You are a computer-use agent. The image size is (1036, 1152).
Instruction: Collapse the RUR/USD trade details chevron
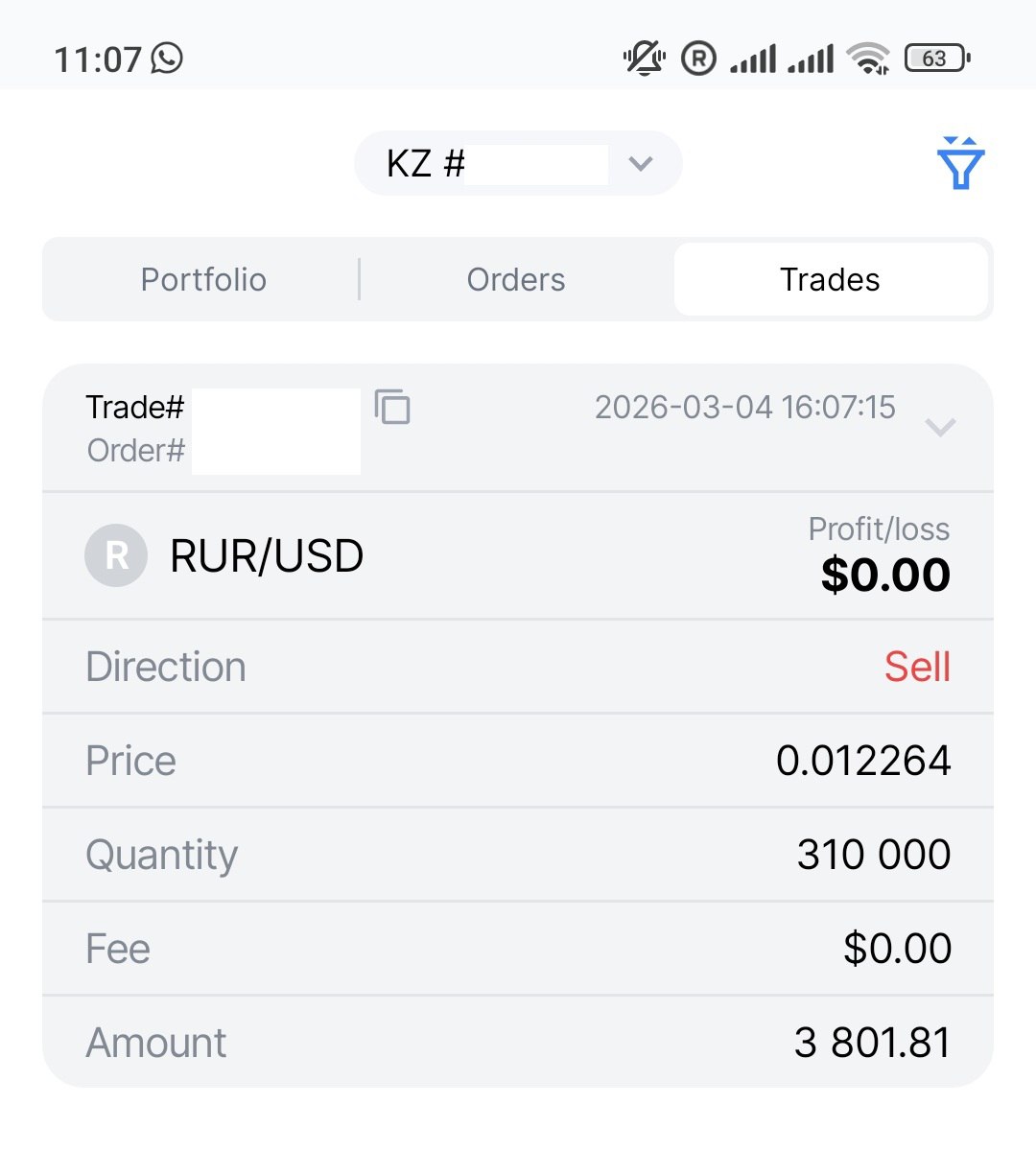[x=940, y=427]
